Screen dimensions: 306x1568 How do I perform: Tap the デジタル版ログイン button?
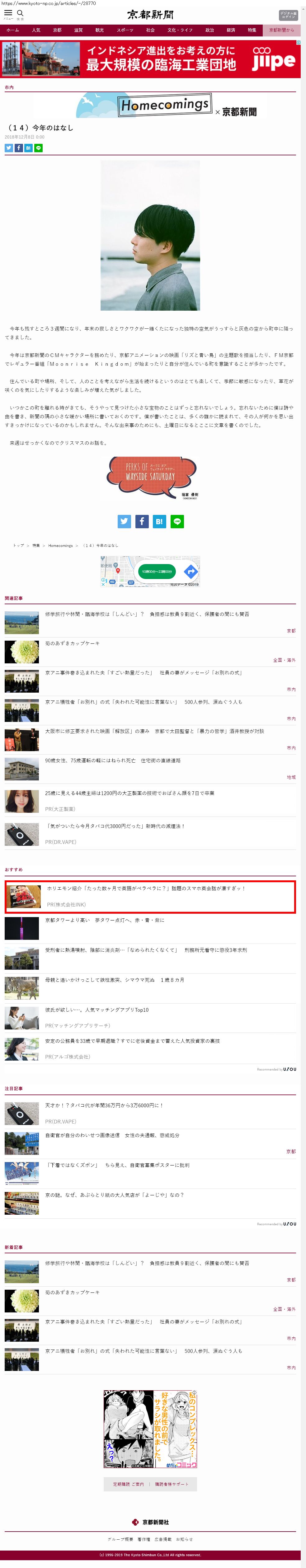(x=288, y=15)
